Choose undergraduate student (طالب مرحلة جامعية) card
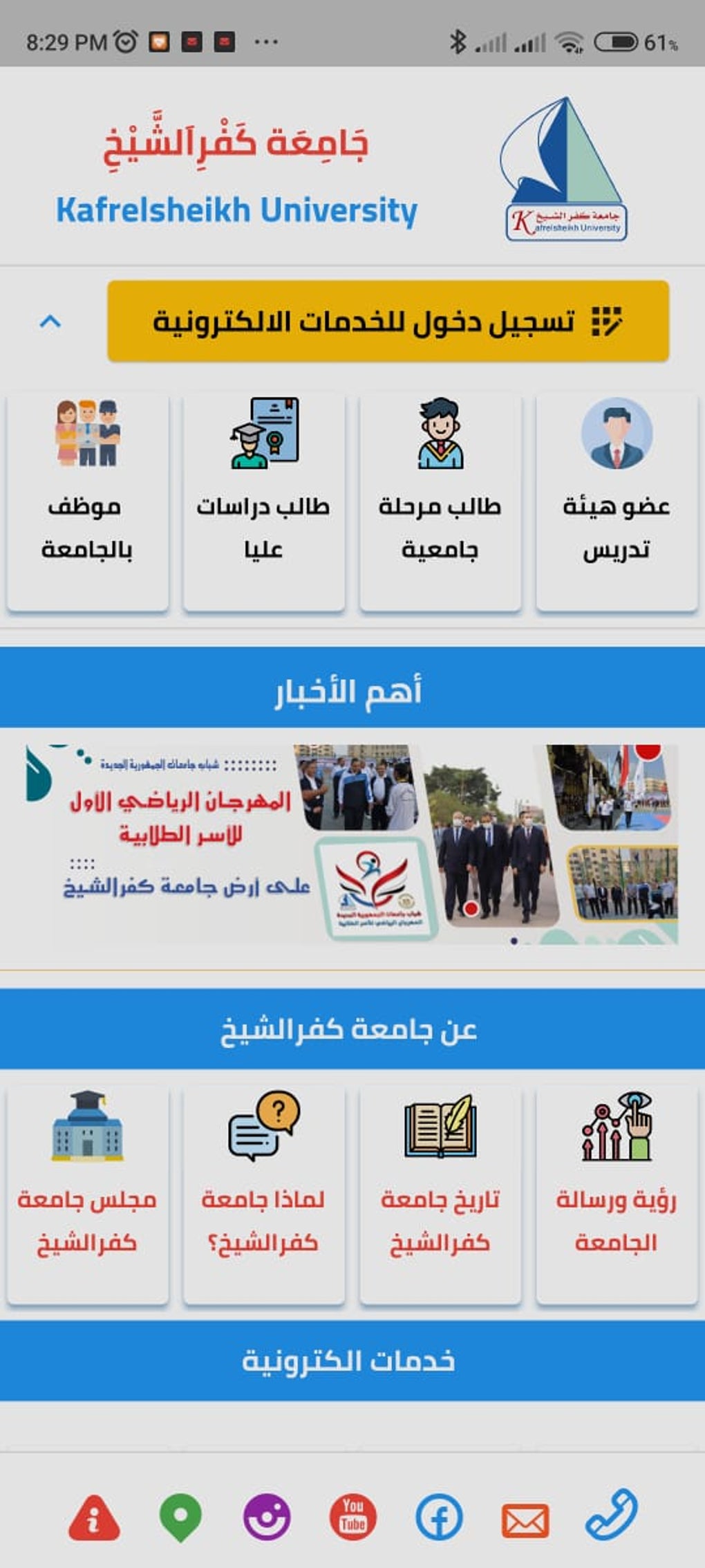Viewport: 705px width, 1568px height. point(440,501)
